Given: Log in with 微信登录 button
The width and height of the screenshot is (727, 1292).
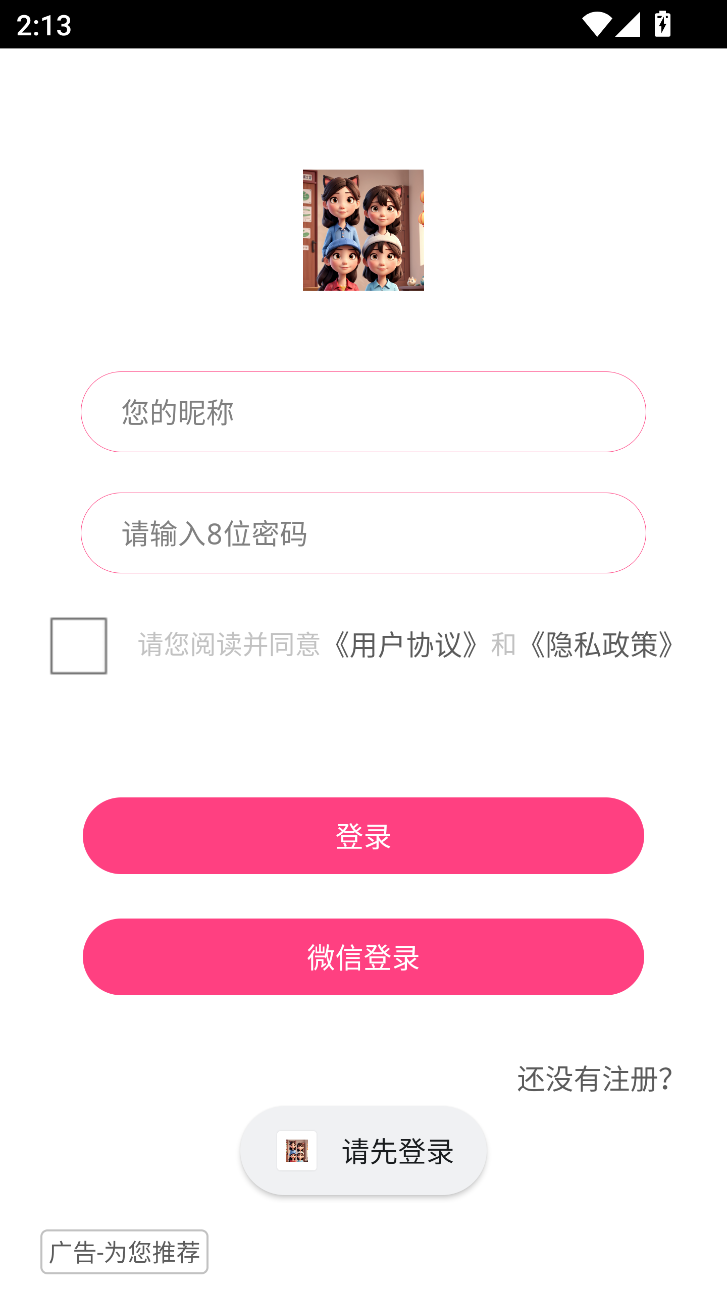Looking at the screenshot, I should pyautogui.click(x=363, y=957).
